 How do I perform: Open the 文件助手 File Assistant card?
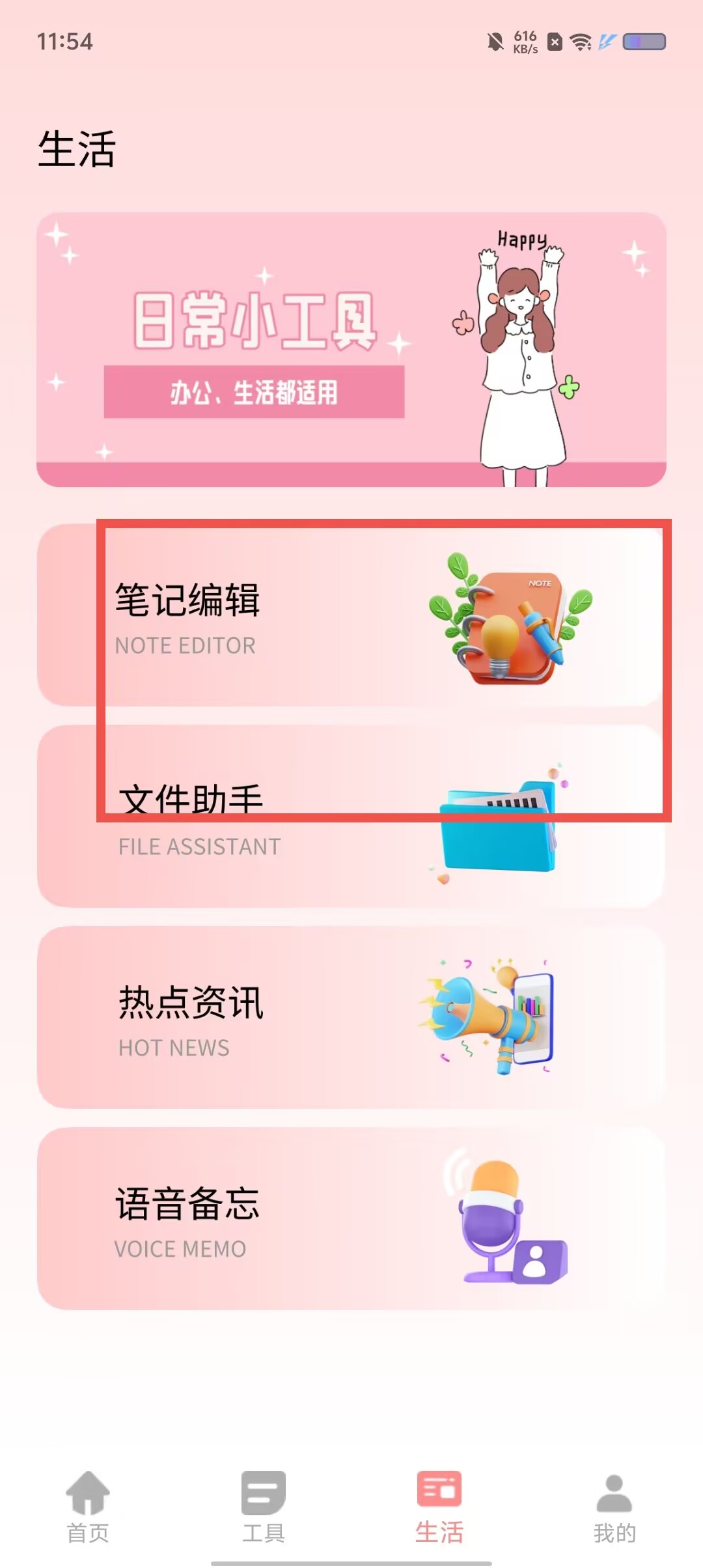pyautogui.click(x=351, y=817)
